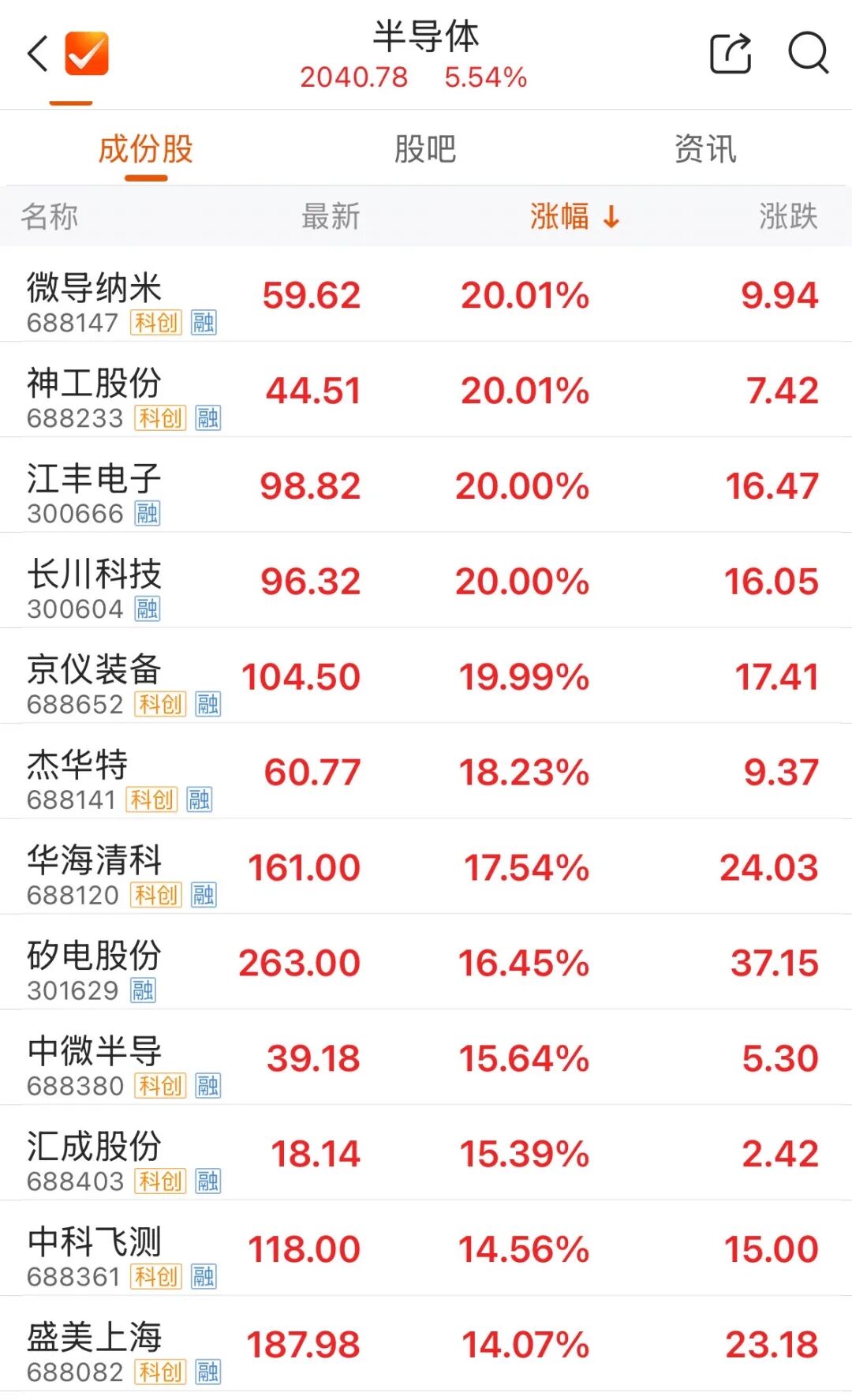Viewport: 852px width, 1400px height.
Task: View 华海清科 stock details
Action: 426,867
